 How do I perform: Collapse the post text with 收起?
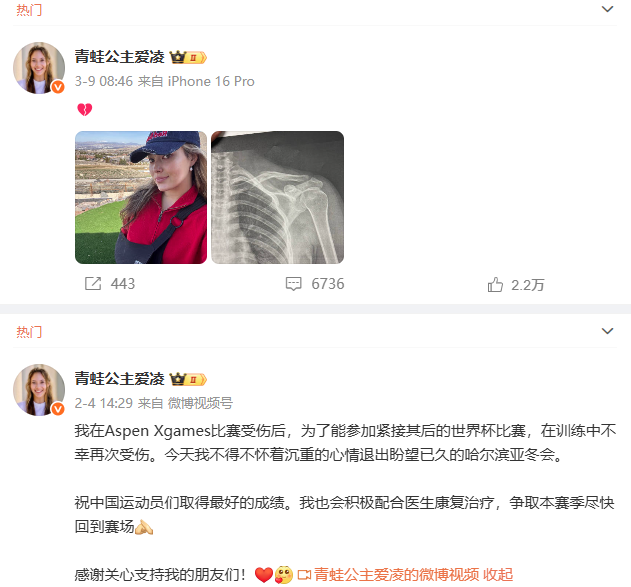[498, 574]
